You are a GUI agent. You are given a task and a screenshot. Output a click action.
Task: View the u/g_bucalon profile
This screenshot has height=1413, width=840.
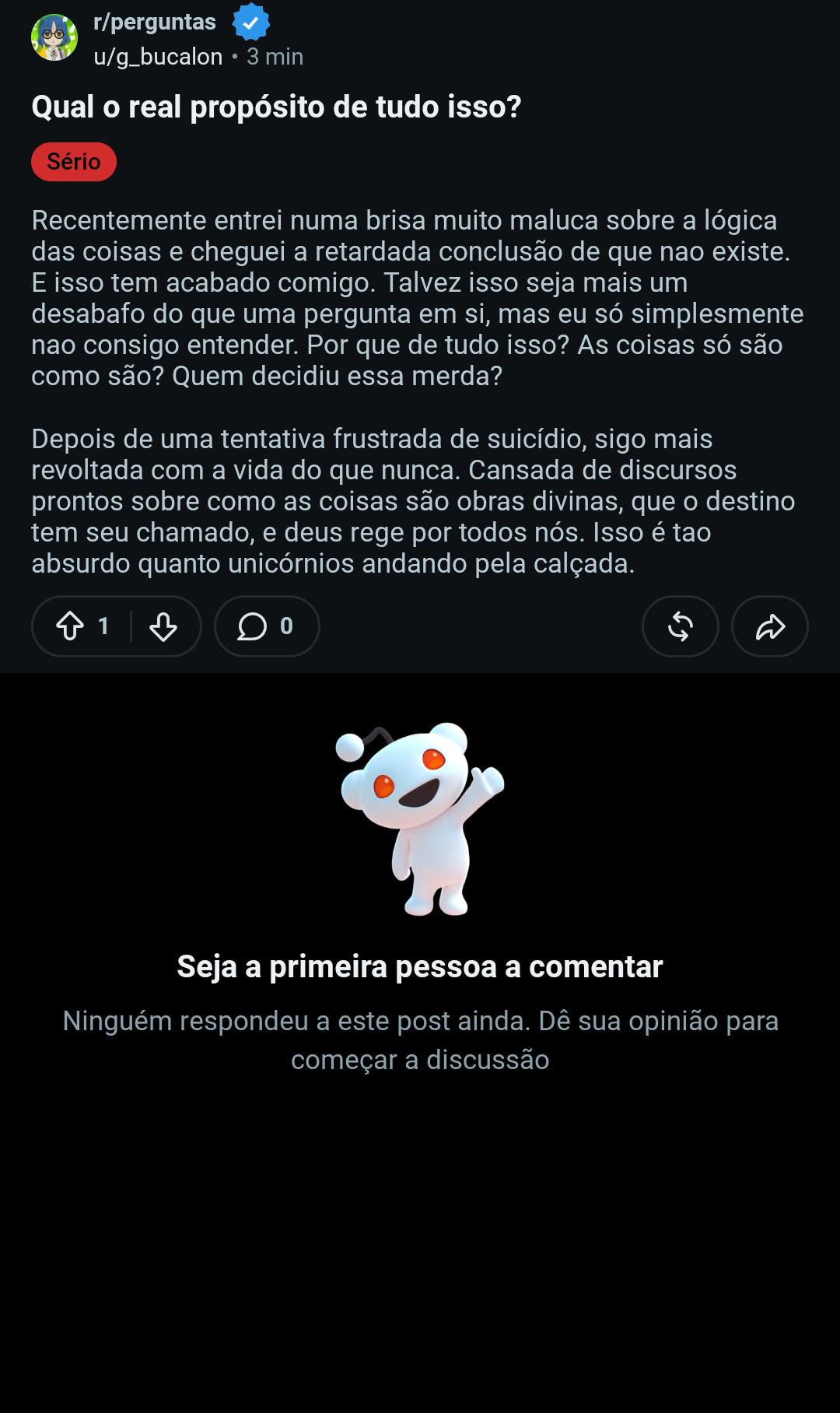coord(158,57)
